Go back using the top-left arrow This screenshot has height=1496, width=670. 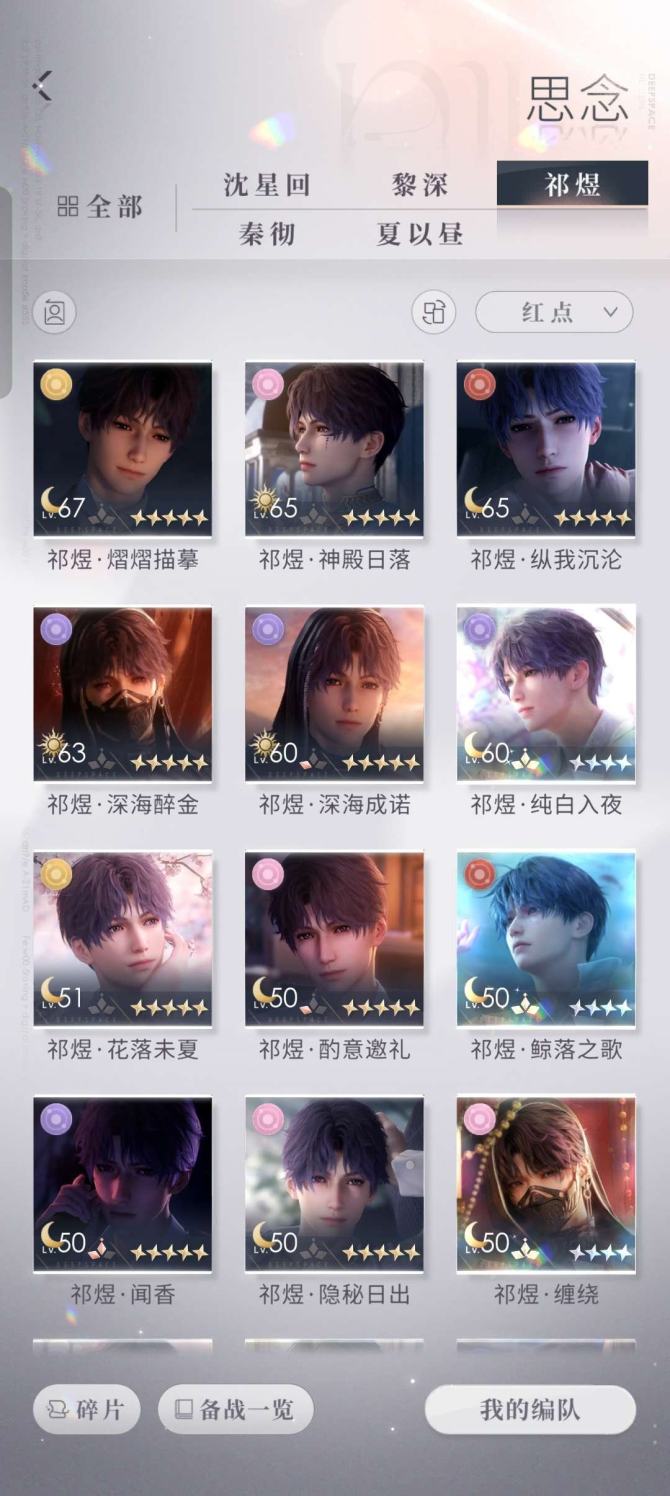41,87
